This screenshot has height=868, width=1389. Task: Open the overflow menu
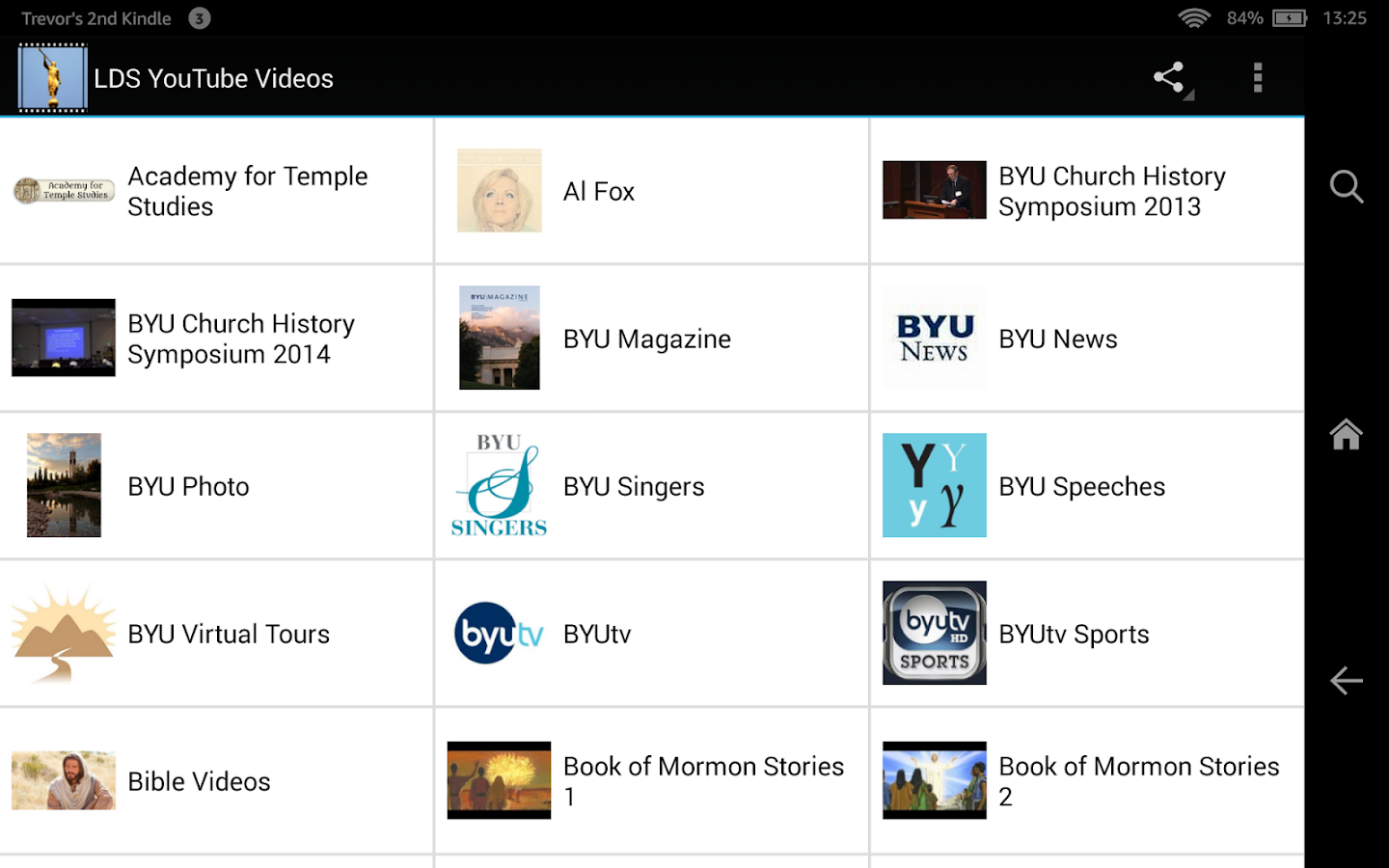coord(1257,78)
